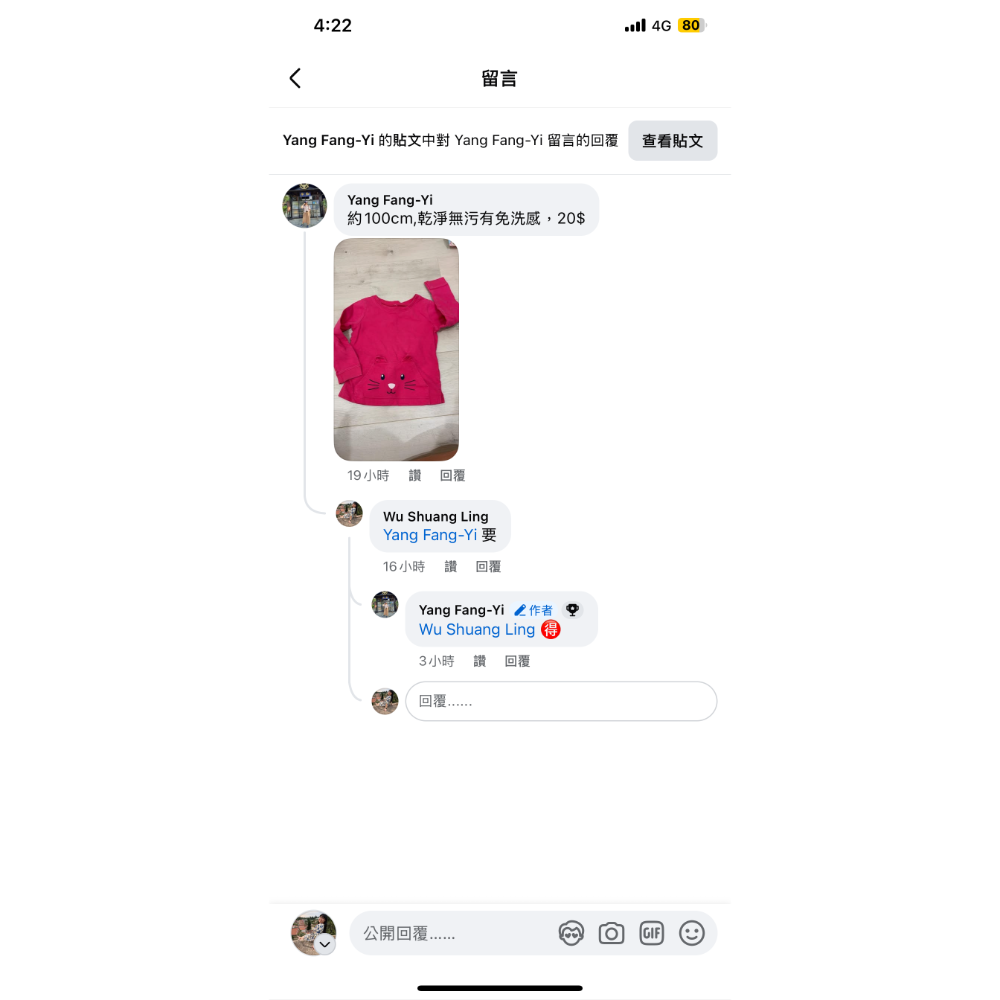Attach a photo with the camera icon
The width and height of the screenshot is (1000, 1000).
(x=611, y=933)
